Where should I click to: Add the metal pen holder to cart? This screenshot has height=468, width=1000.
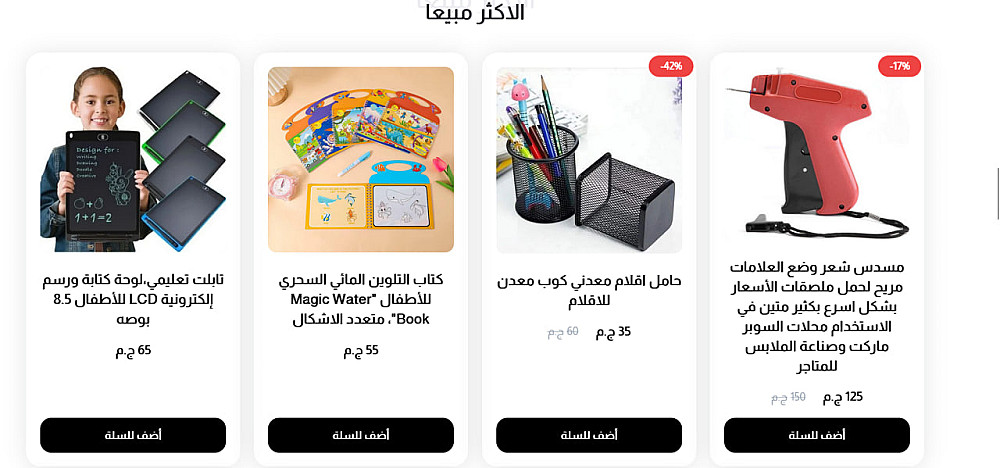[x=589, y=435]
